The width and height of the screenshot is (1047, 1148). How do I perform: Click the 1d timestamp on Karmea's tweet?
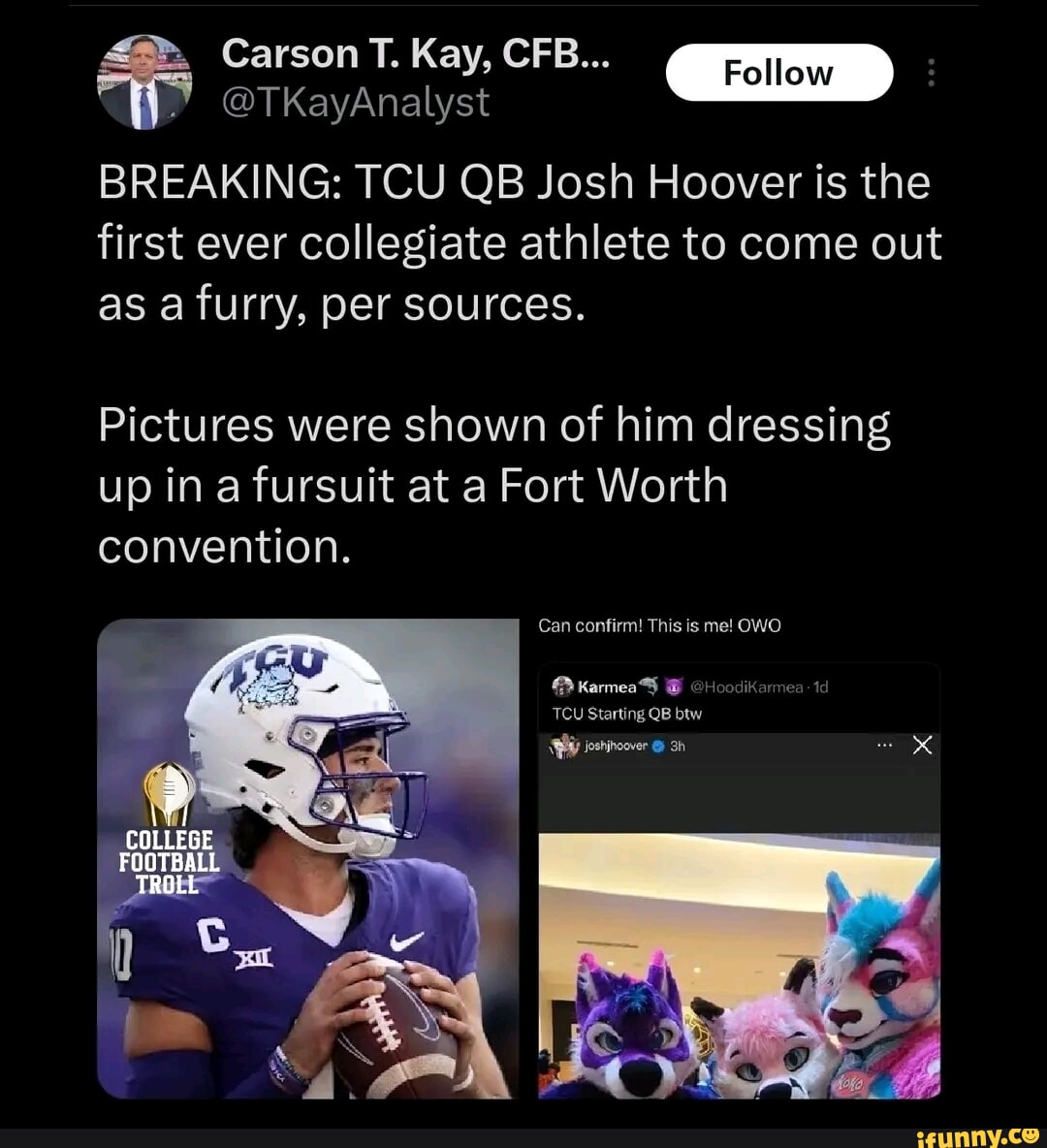[819, 686]
